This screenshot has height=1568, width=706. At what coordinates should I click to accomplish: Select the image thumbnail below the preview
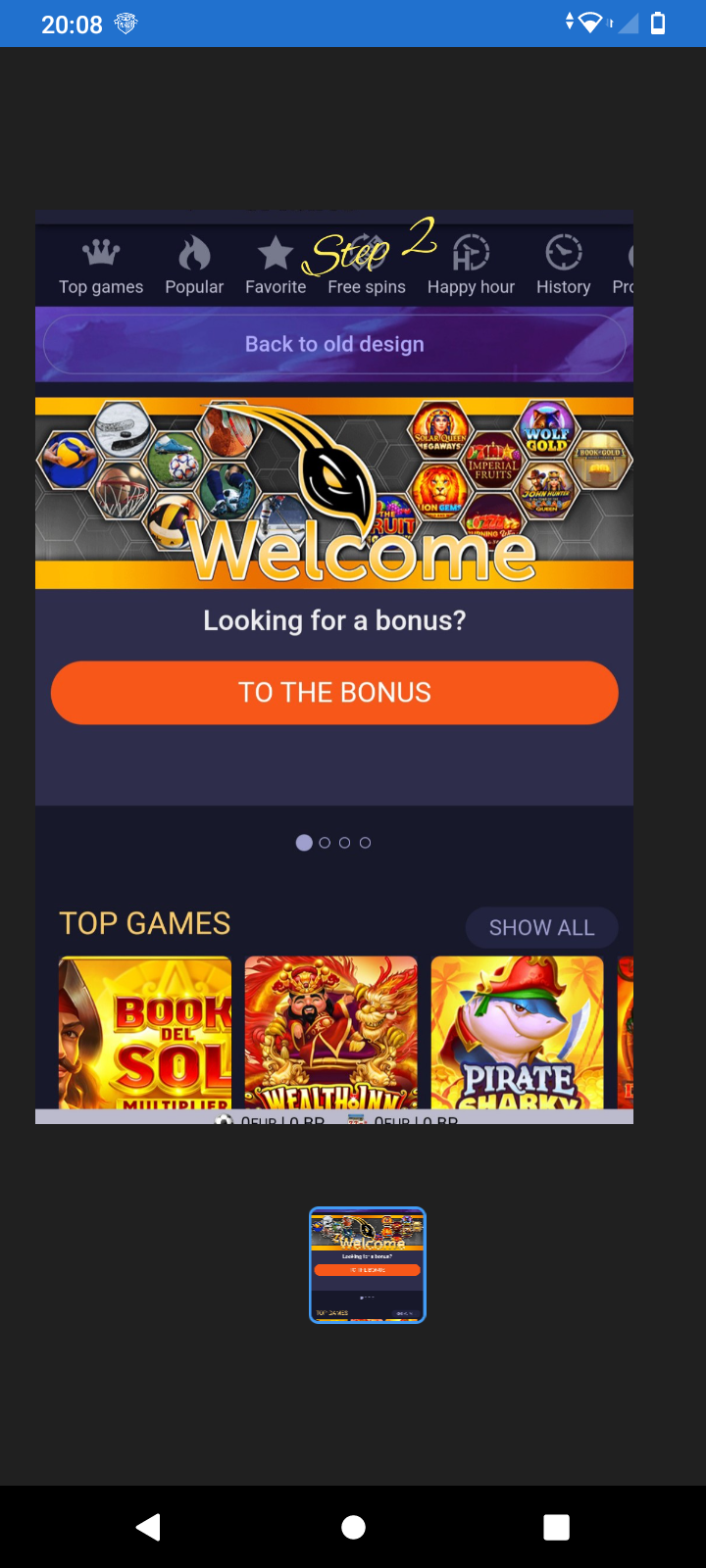(368, 1264)
